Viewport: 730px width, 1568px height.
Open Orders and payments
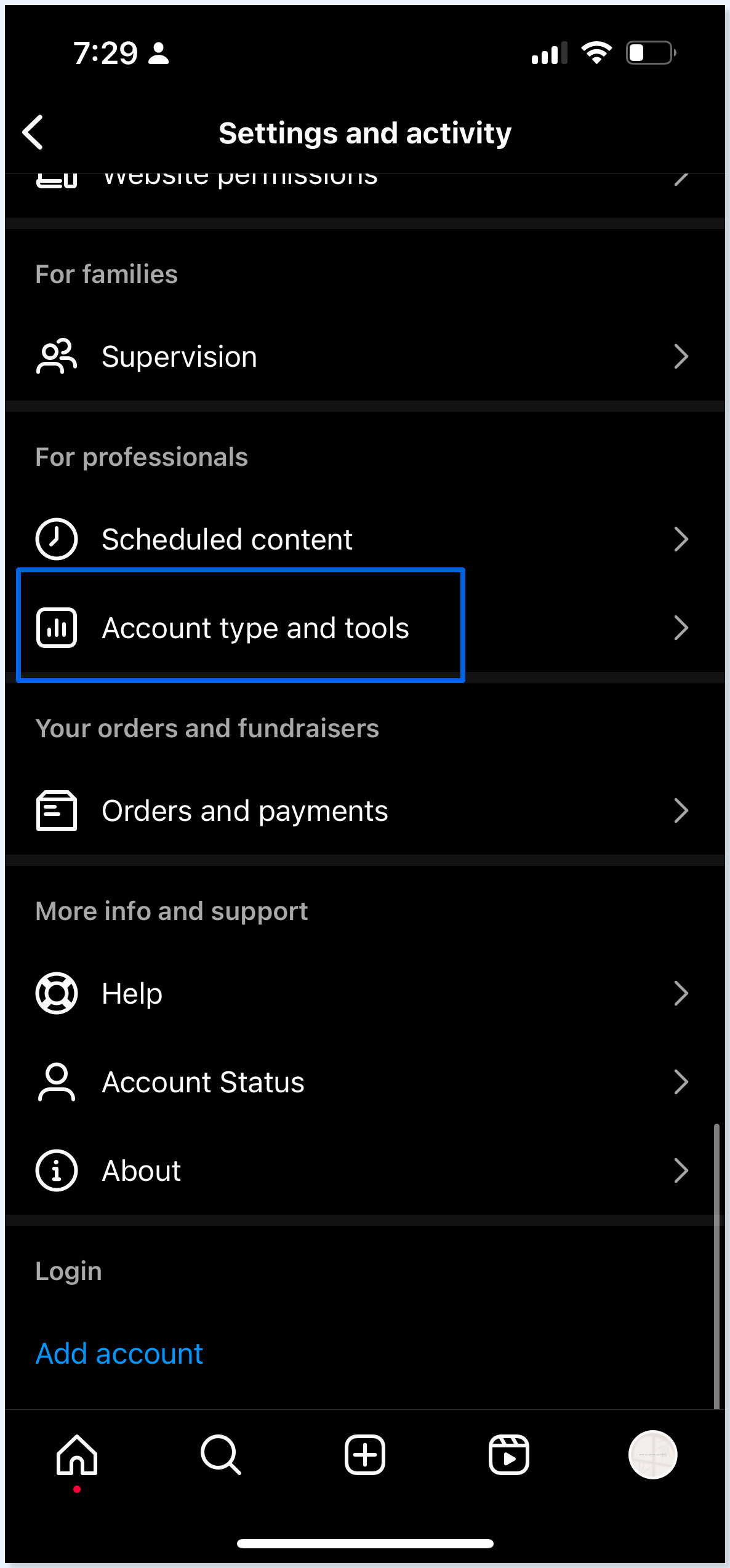click(x=365, y=810)
